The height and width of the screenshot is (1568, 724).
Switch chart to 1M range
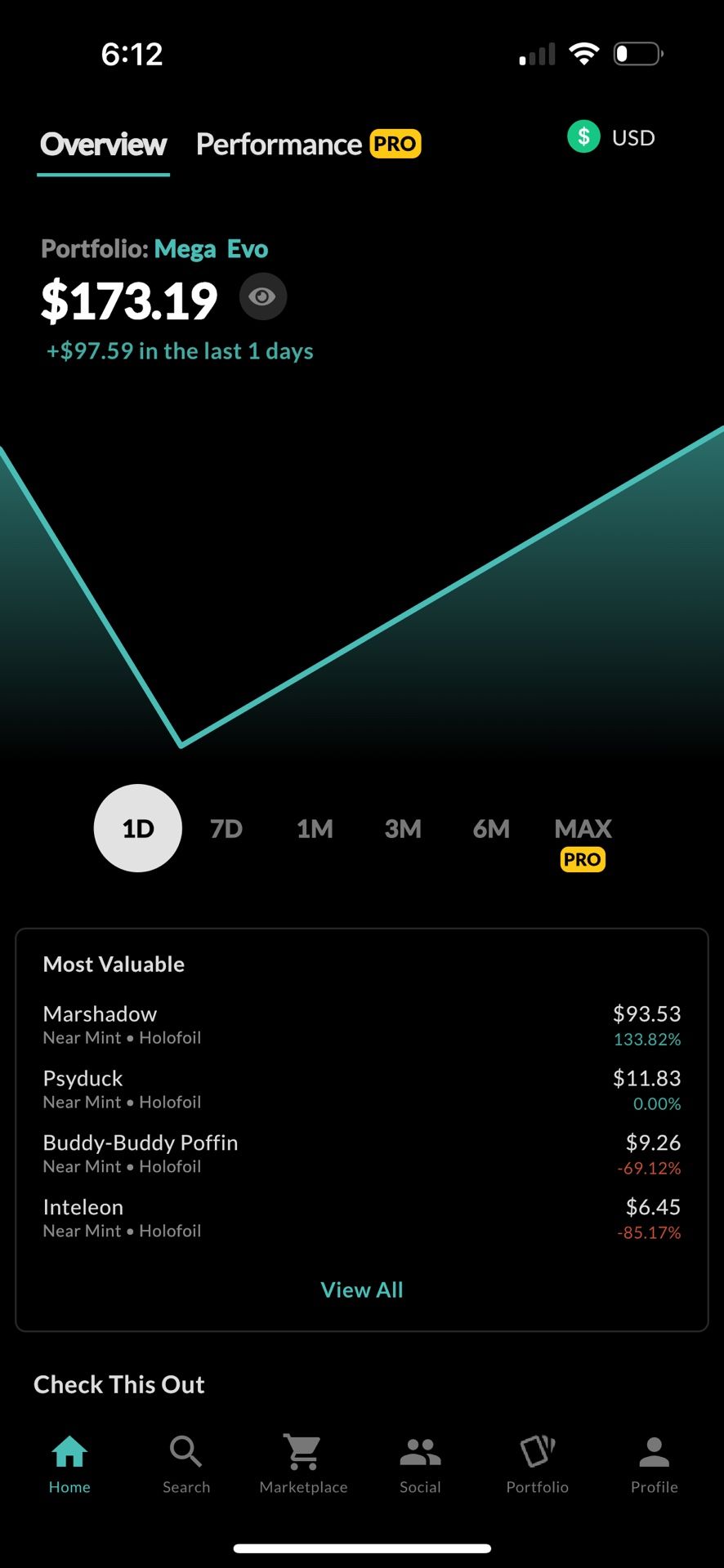click(x=315, y=829)
